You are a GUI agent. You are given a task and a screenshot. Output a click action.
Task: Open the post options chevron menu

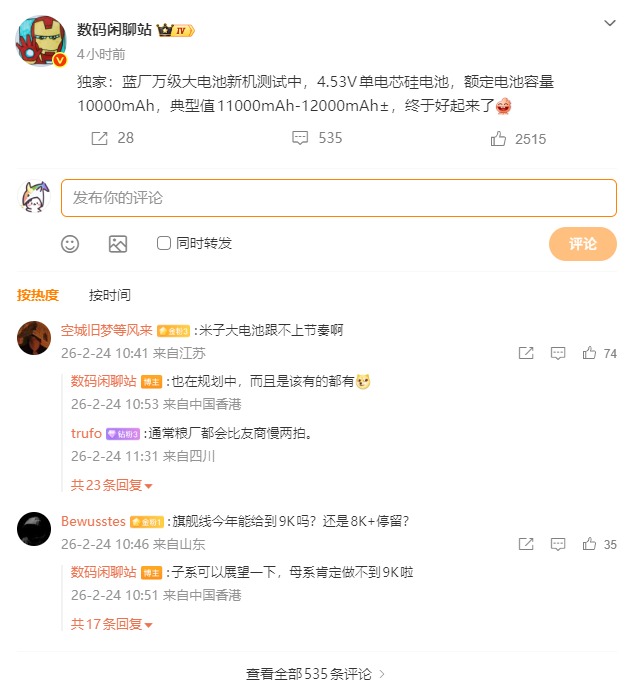coord(610,23)
